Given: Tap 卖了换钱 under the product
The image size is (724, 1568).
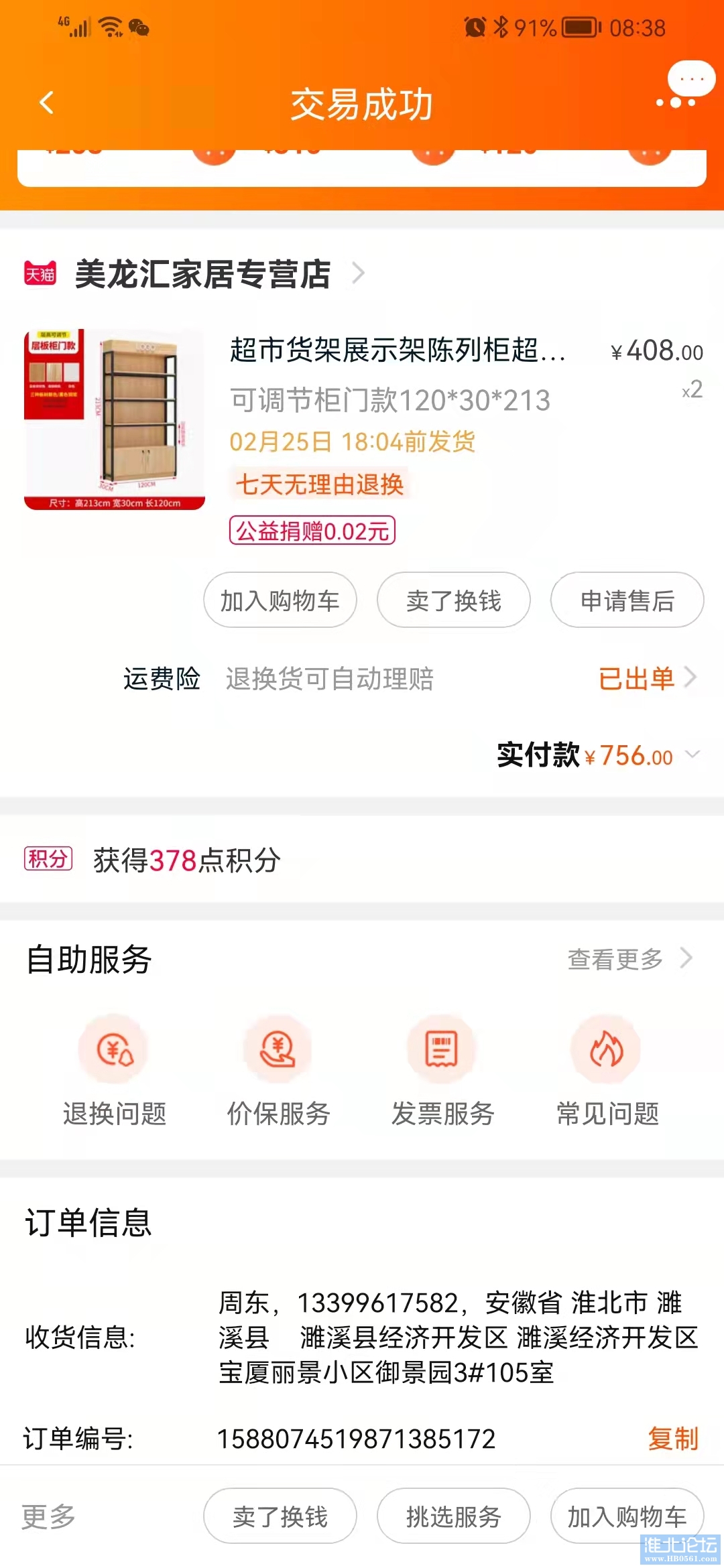Looking at the screenshot, I should 454,600.
